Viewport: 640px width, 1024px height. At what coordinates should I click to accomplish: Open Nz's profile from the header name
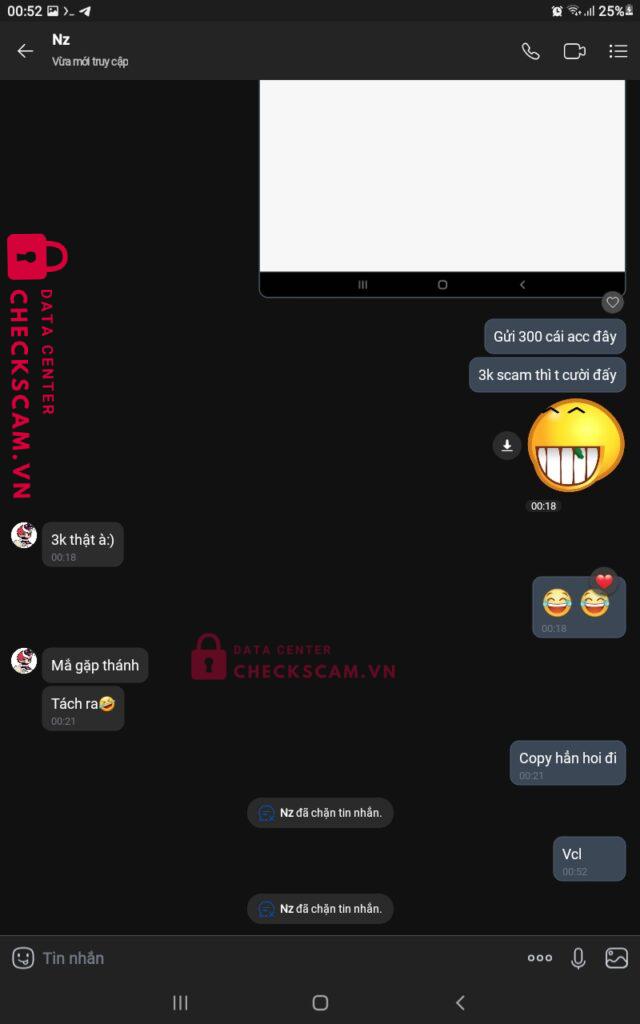pos(61,40)
